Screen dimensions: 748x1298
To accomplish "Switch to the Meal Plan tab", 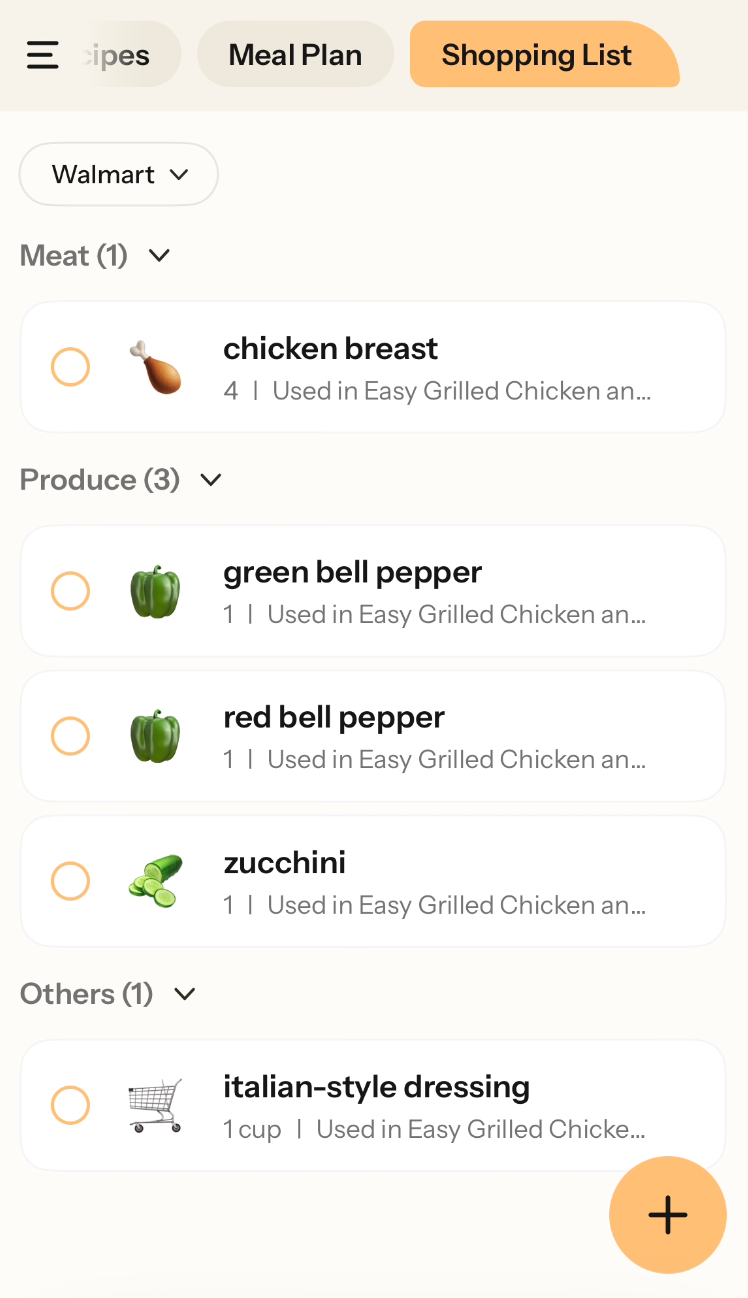I will (295, 55).
